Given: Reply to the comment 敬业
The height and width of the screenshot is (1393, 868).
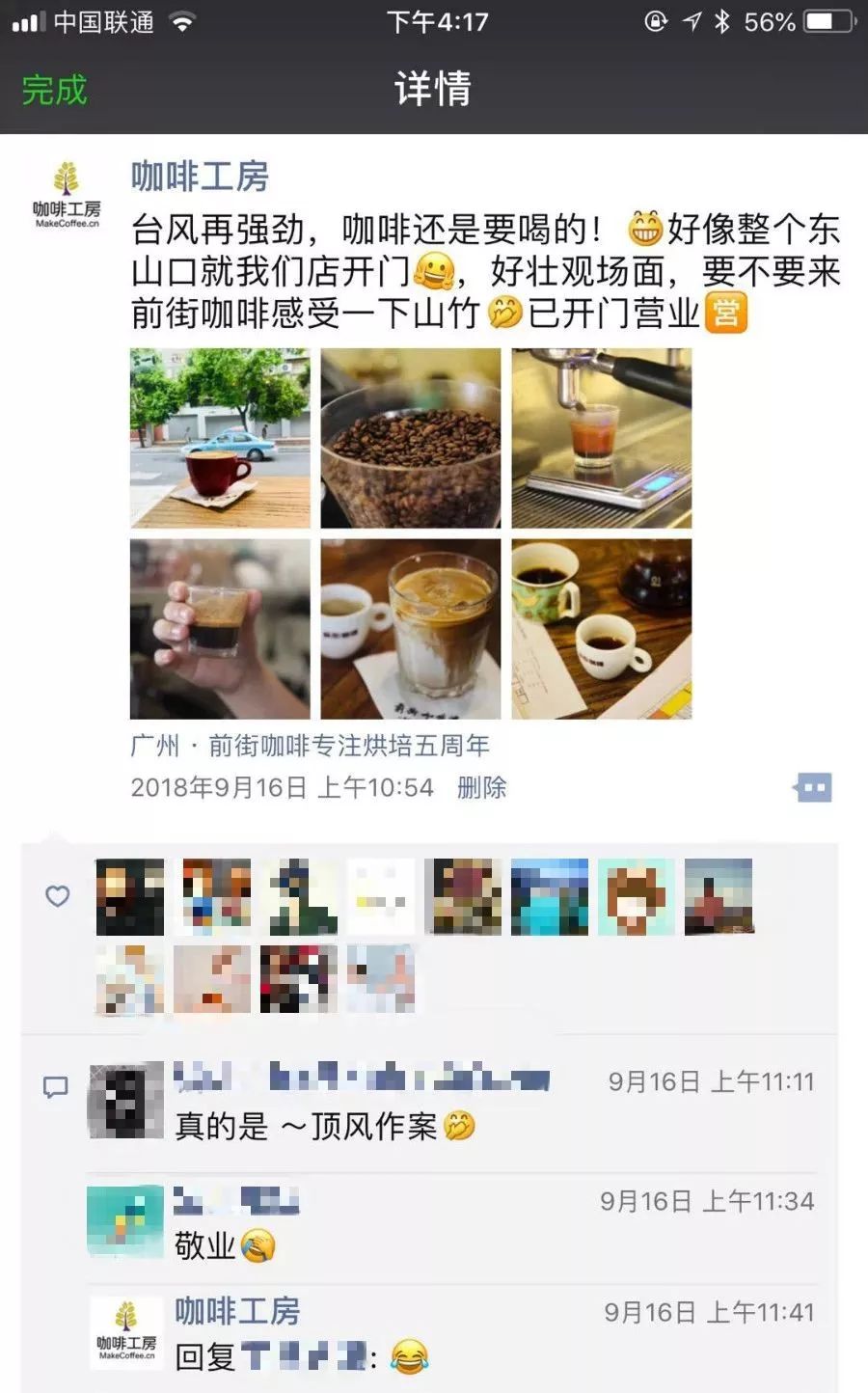Looking at the screenshot, I should tap(205, 1245).
